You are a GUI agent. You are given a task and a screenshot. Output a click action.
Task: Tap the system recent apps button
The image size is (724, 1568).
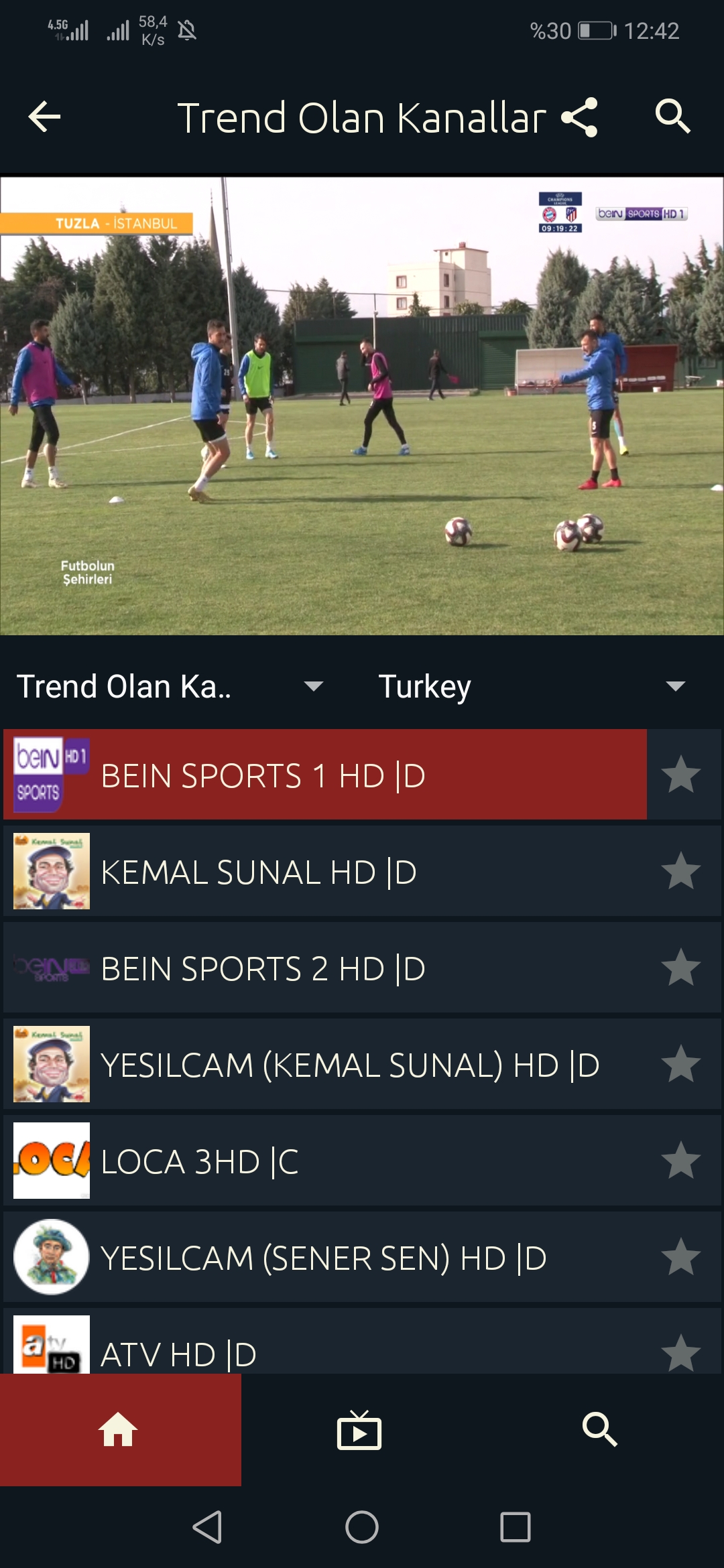[x=515, y=1528]
